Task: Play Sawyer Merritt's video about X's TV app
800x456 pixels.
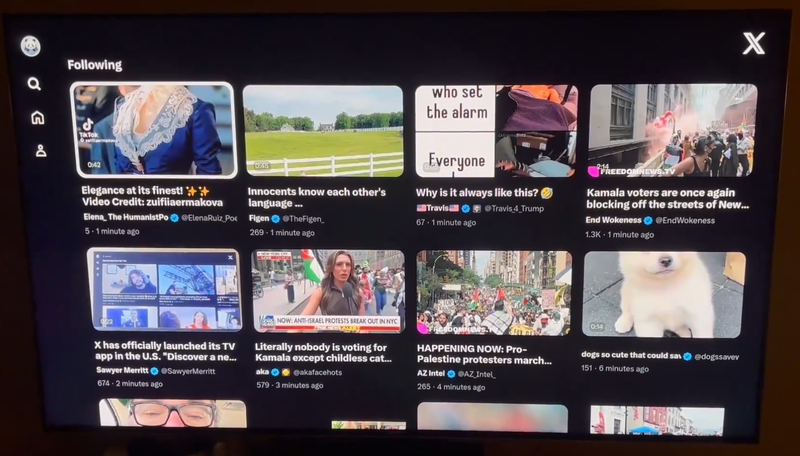Action: point(164,290)
